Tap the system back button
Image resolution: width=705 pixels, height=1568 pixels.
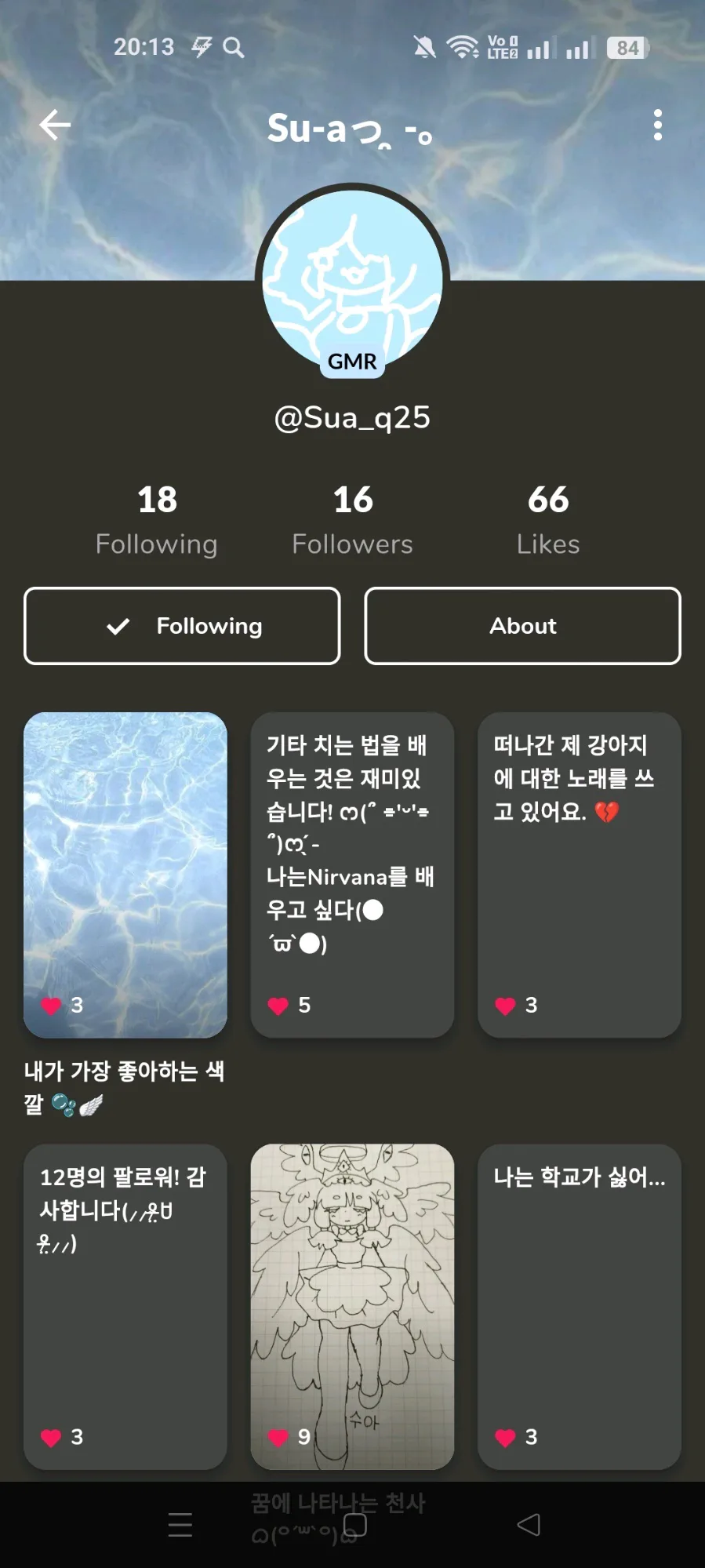[x=529, y=1525]
